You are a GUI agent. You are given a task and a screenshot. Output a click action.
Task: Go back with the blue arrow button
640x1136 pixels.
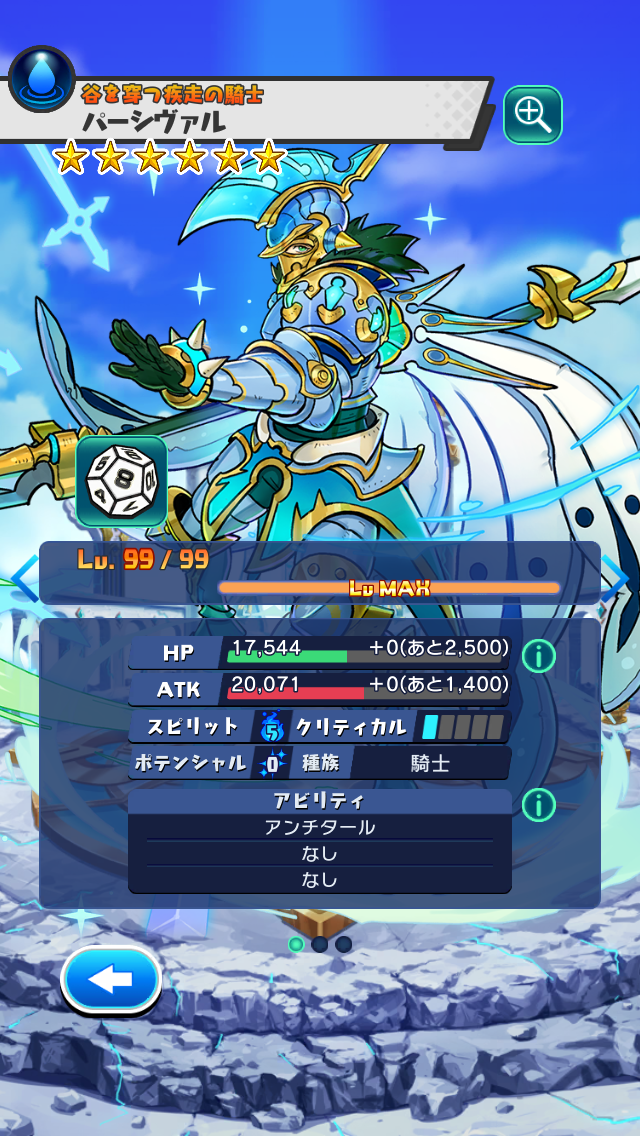[111, 981]
